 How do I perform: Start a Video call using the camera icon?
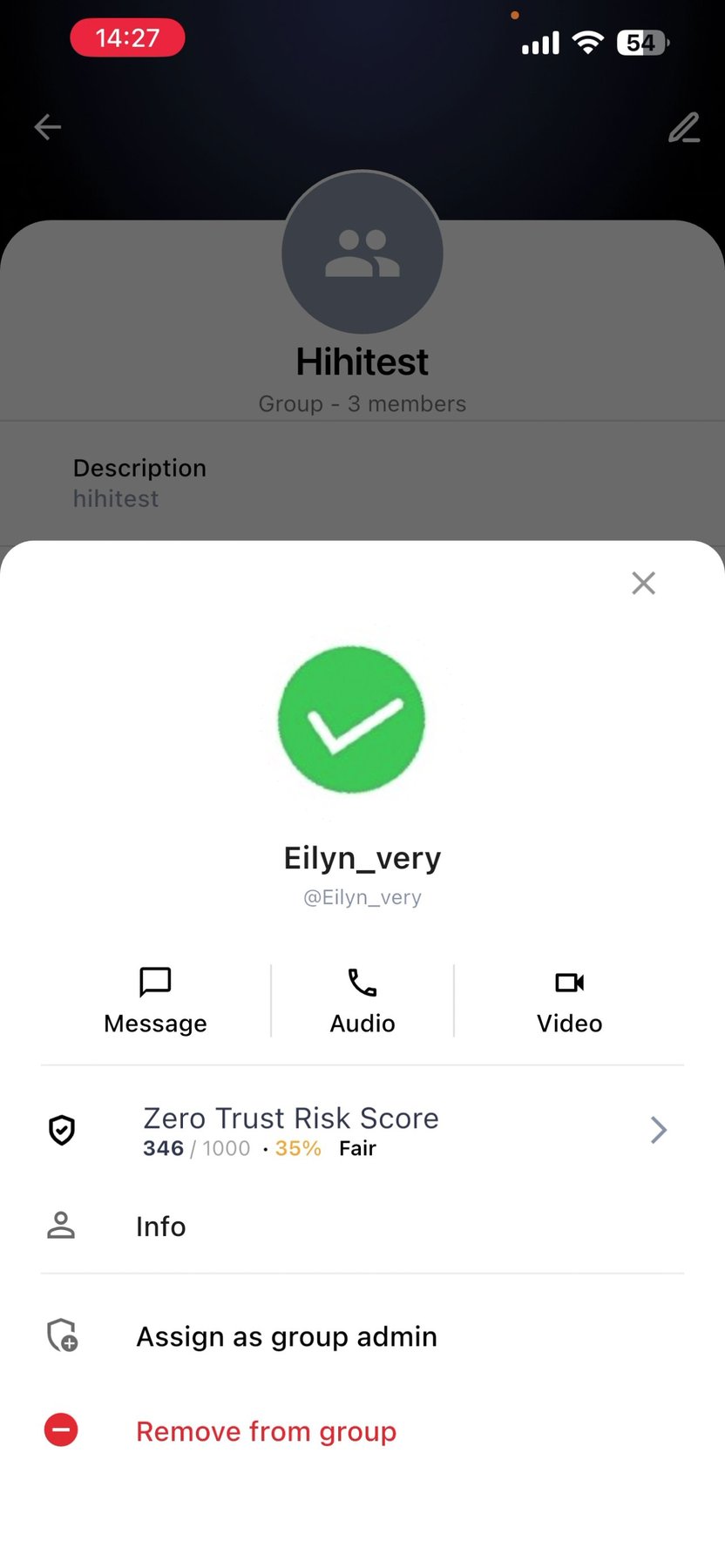point(569,983)
